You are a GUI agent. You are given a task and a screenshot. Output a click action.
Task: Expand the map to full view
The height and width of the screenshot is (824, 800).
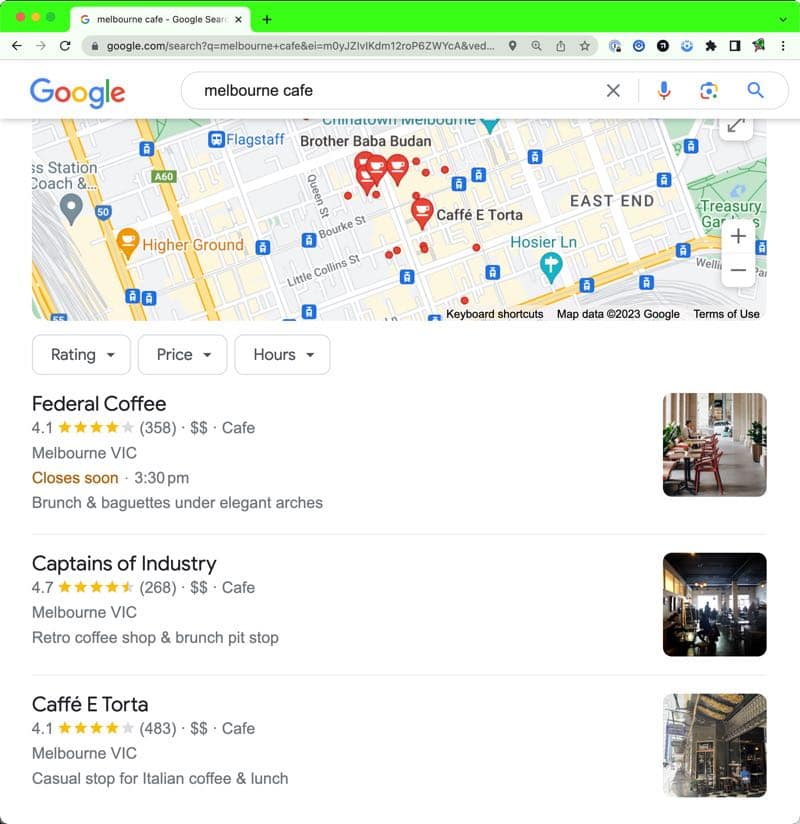pos(736,126)
